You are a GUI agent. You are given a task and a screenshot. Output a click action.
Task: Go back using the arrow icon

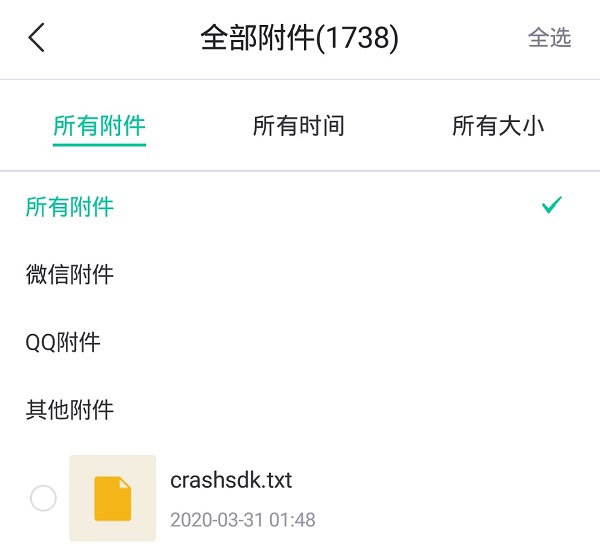click(x=37, y=39)
